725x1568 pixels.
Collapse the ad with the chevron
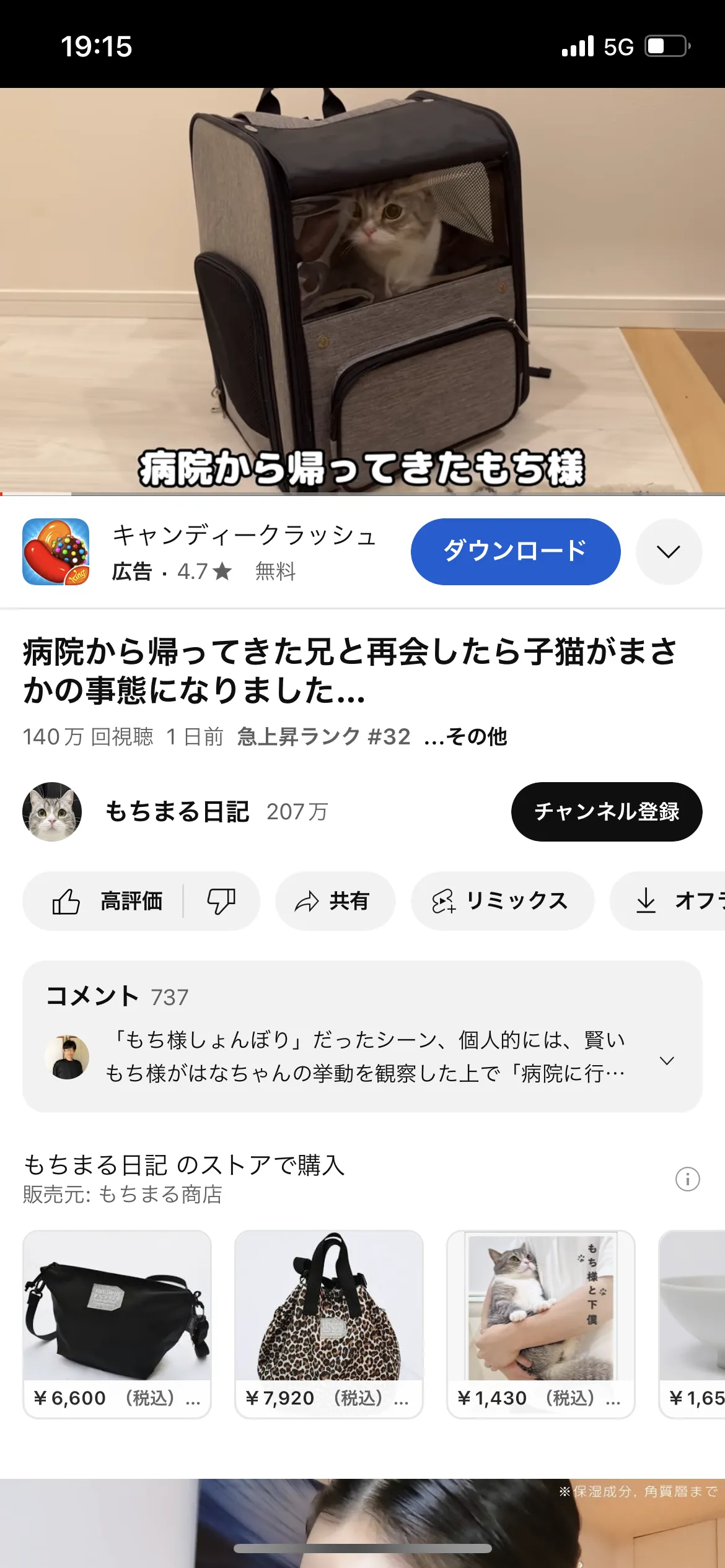[668, 552]
